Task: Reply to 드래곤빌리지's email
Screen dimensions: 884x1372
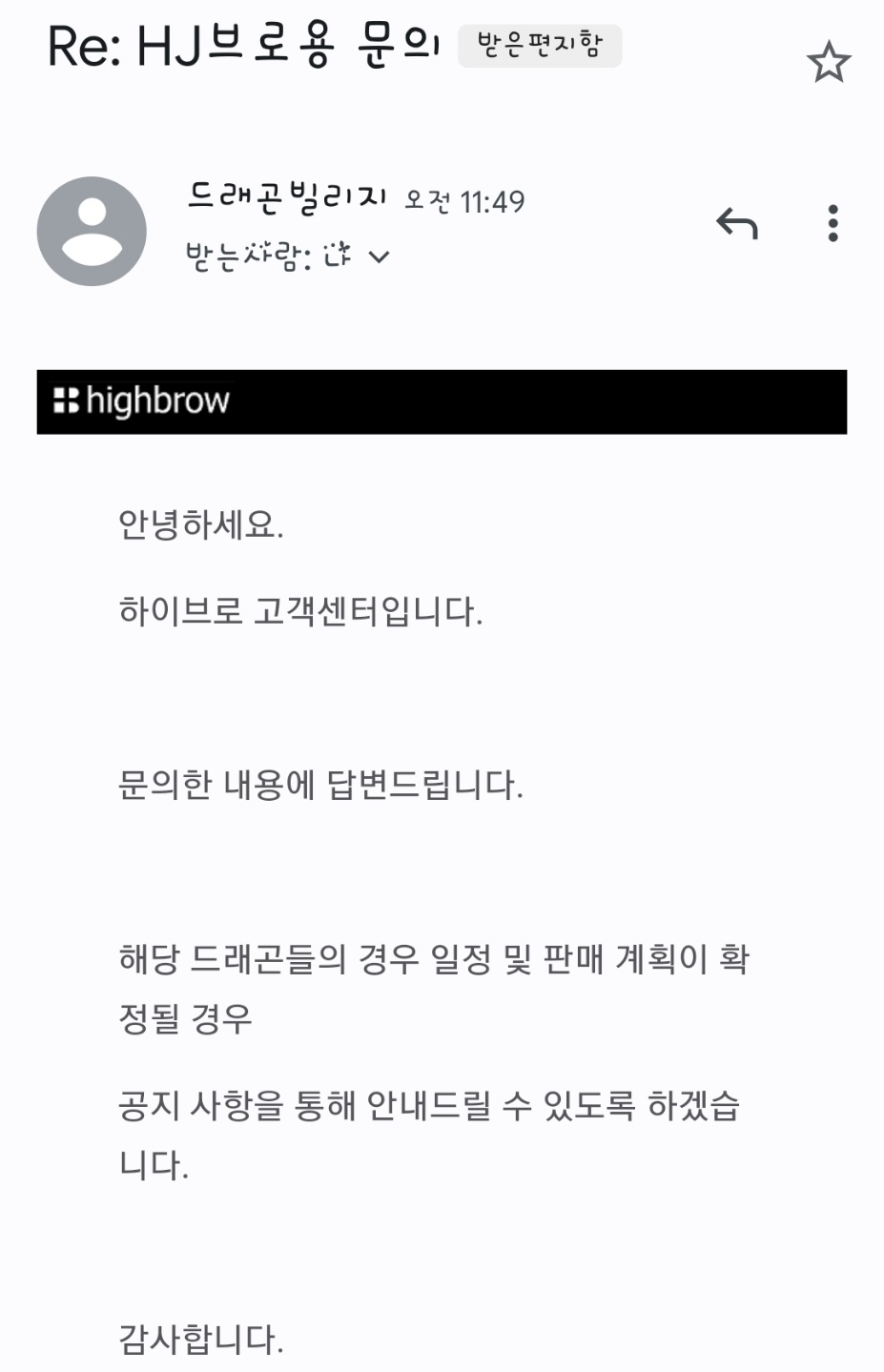Action: (x=736, y=224)
